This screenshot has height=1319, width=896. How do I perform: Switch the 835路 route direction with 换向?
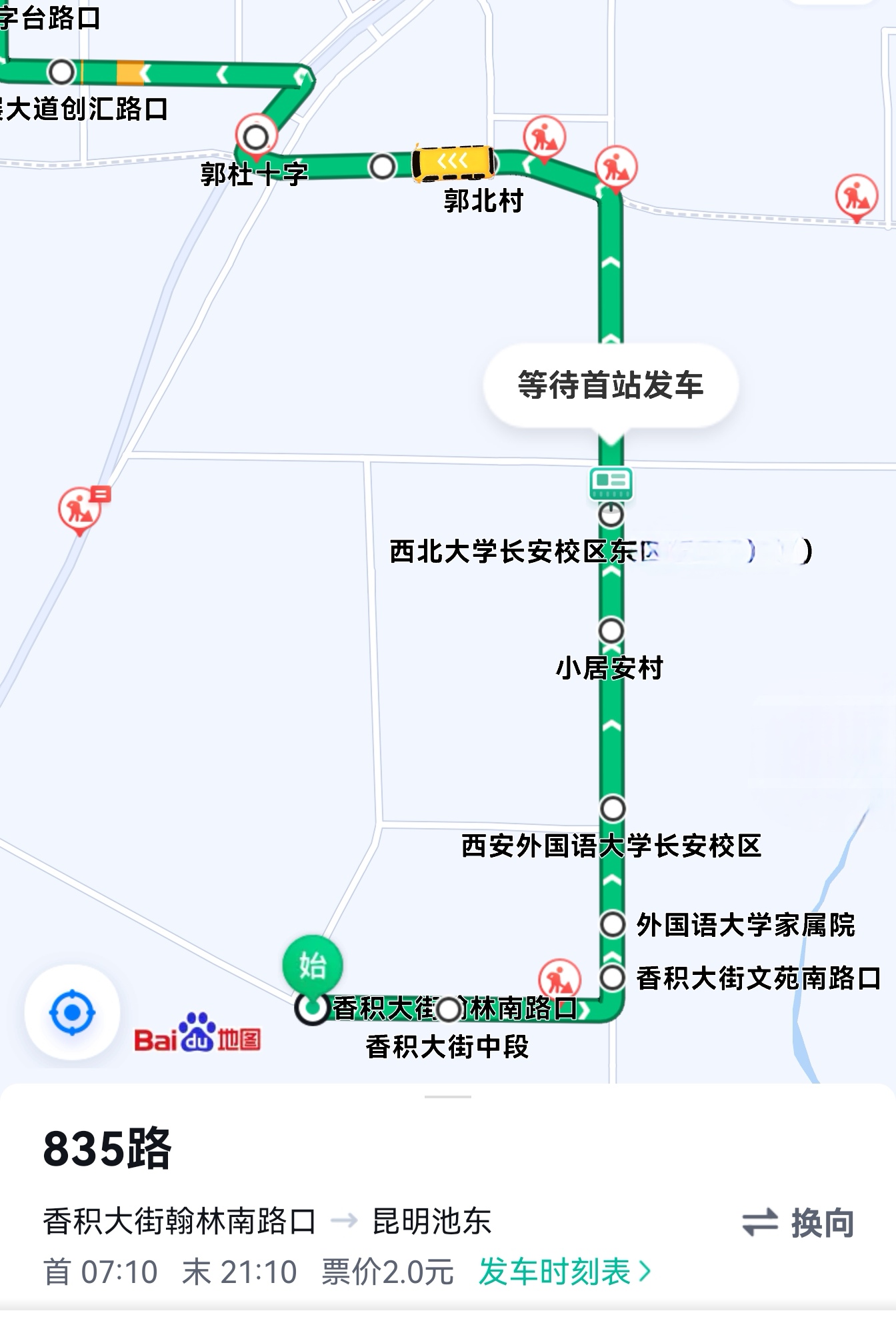click(799, 1223)
